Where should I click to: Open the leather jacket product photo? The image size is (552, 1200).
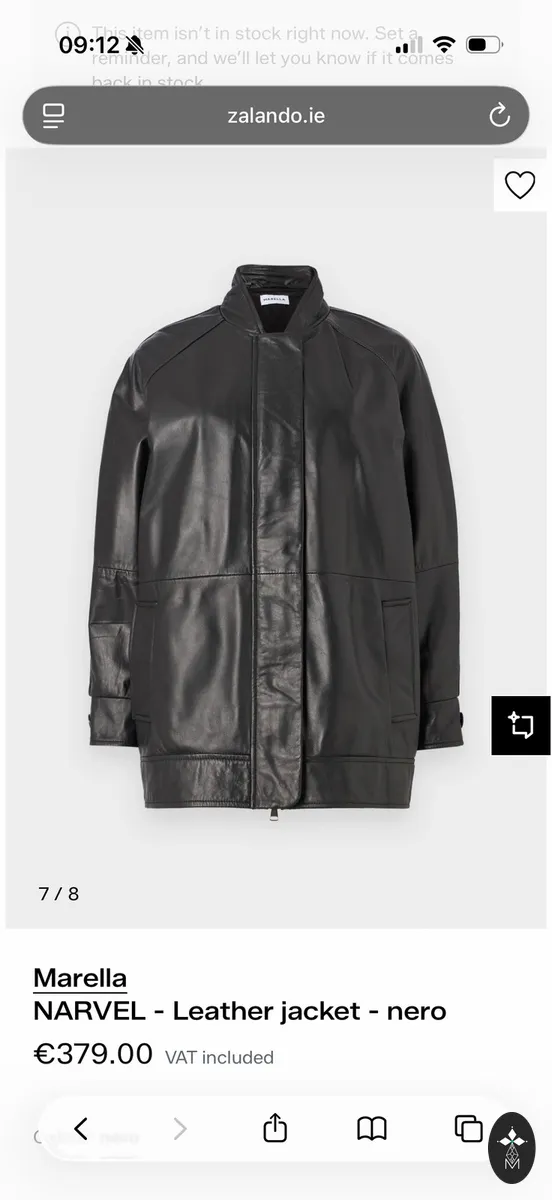click(276, 538)
